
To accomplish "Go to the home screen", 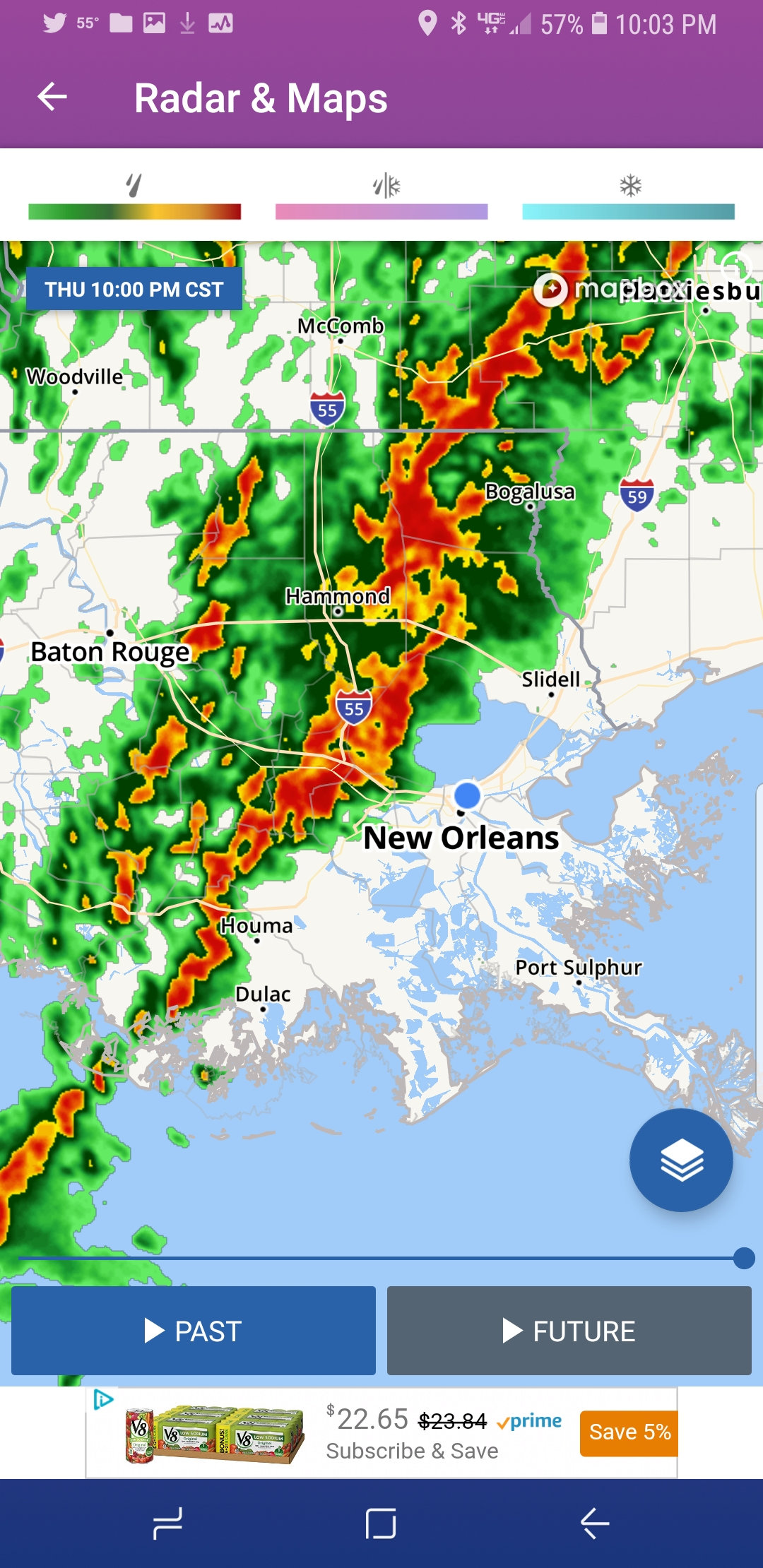I will click(381, 1523).
